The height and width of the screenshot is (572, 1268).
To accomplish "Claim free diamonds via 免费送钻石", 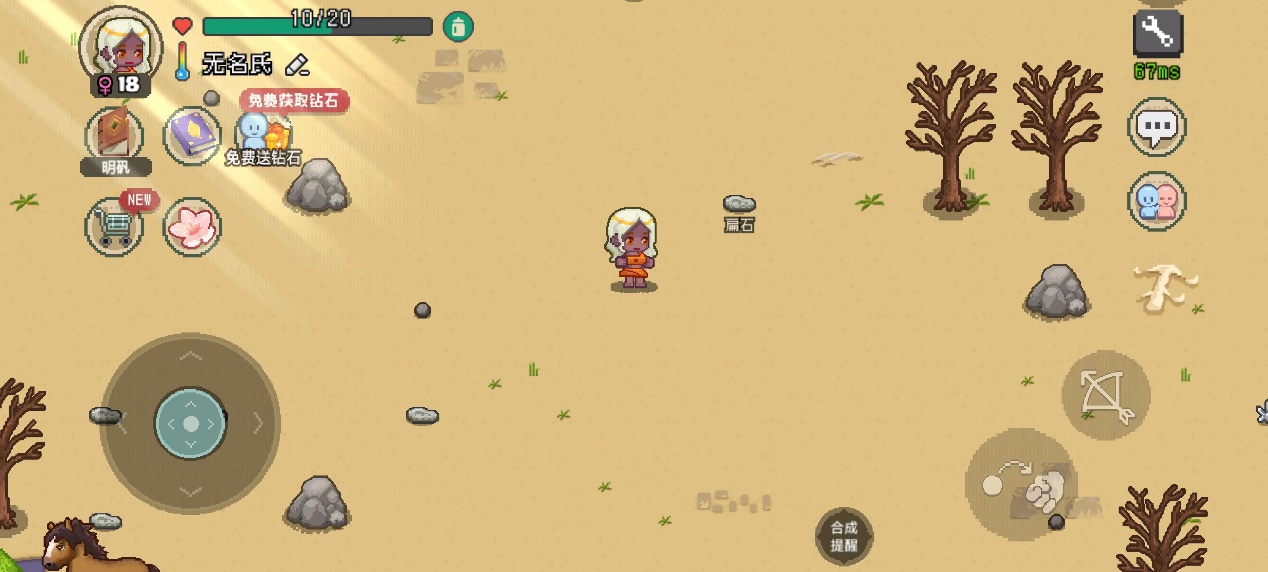I will (x=262, y=137).
